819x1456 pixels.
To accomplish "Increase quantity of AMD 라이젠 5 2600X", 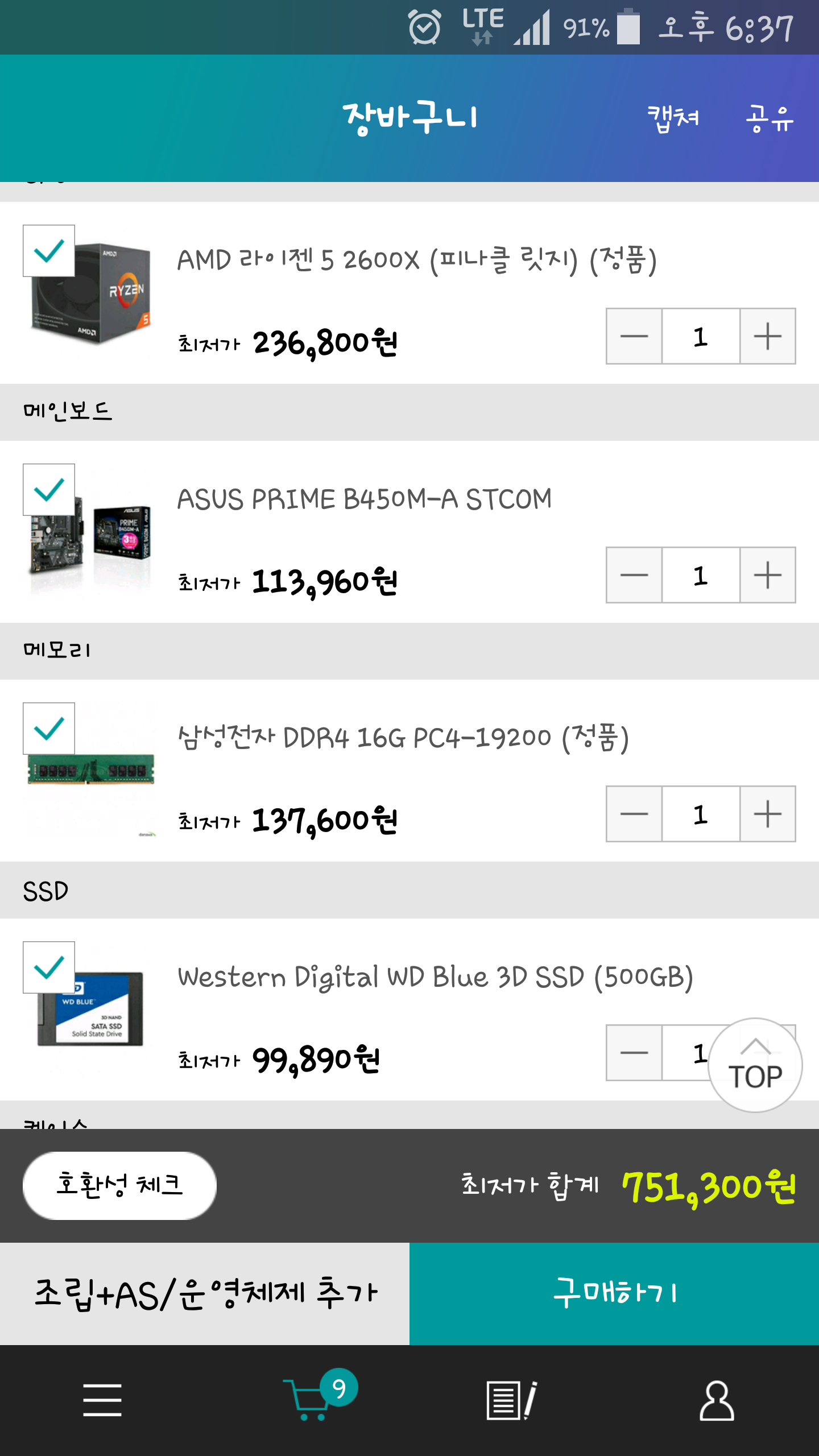I will click(767, 336).
